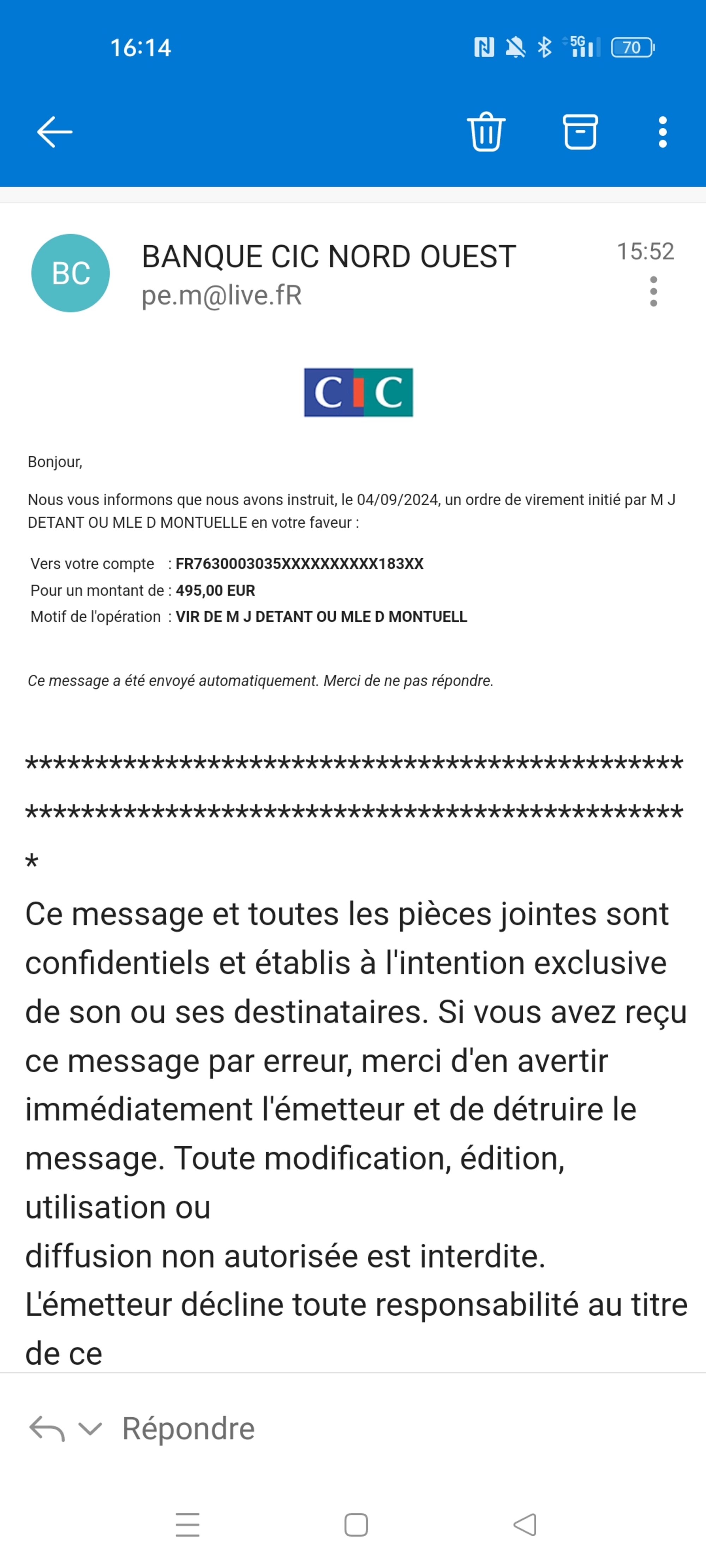Image resolution: width=706 pixels, height=1568 pixels.
Task: Open the system recent apps menu
Action: tap(187, 1525)
